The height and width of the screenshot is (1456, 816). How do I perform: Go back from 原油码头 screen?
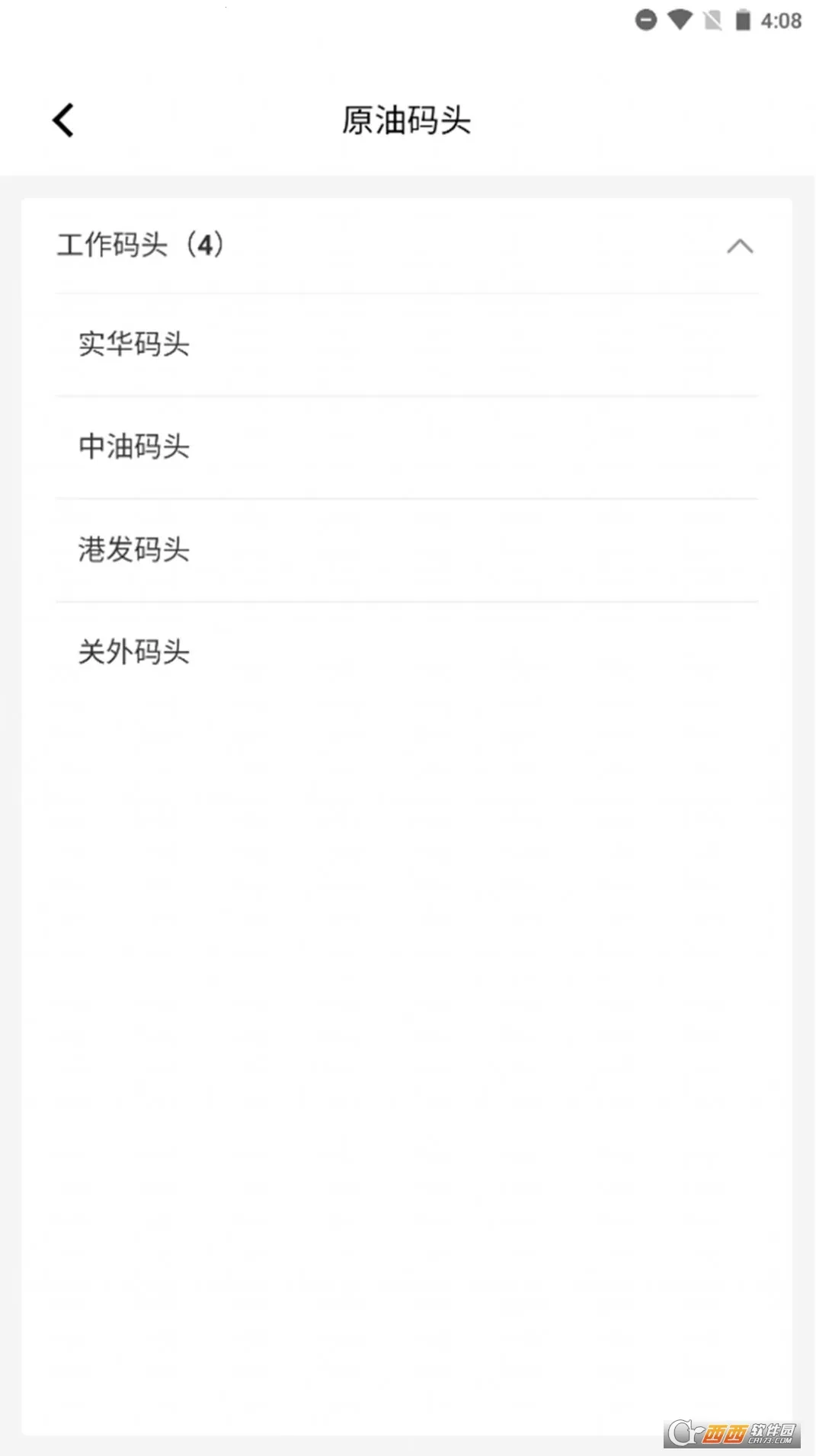pyautogui.click(x=63, y=120)
